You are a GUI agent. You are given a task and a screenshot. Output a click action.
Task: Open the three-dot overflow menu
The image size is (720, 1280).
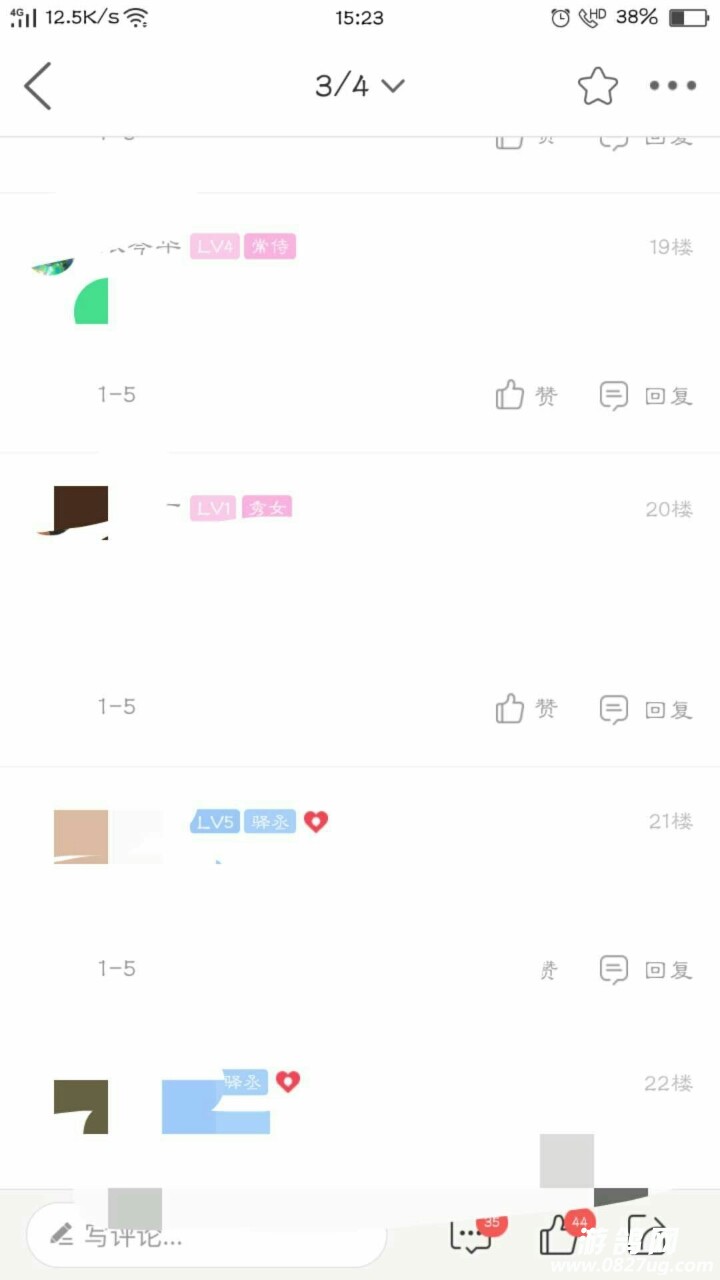point(672,86)
